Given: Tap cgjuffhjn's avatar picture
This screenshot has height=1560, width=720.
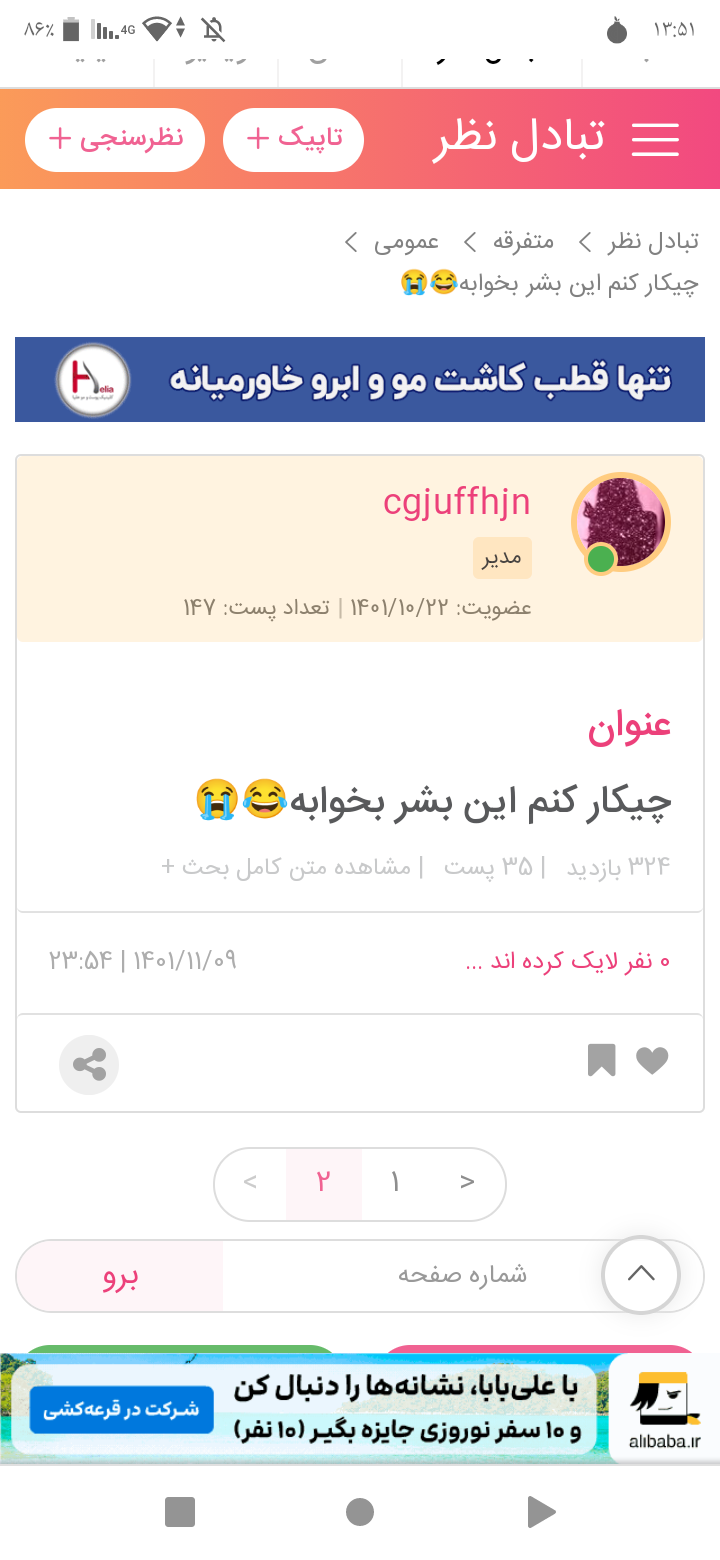Looking at the screenshot, I should 620,522.
